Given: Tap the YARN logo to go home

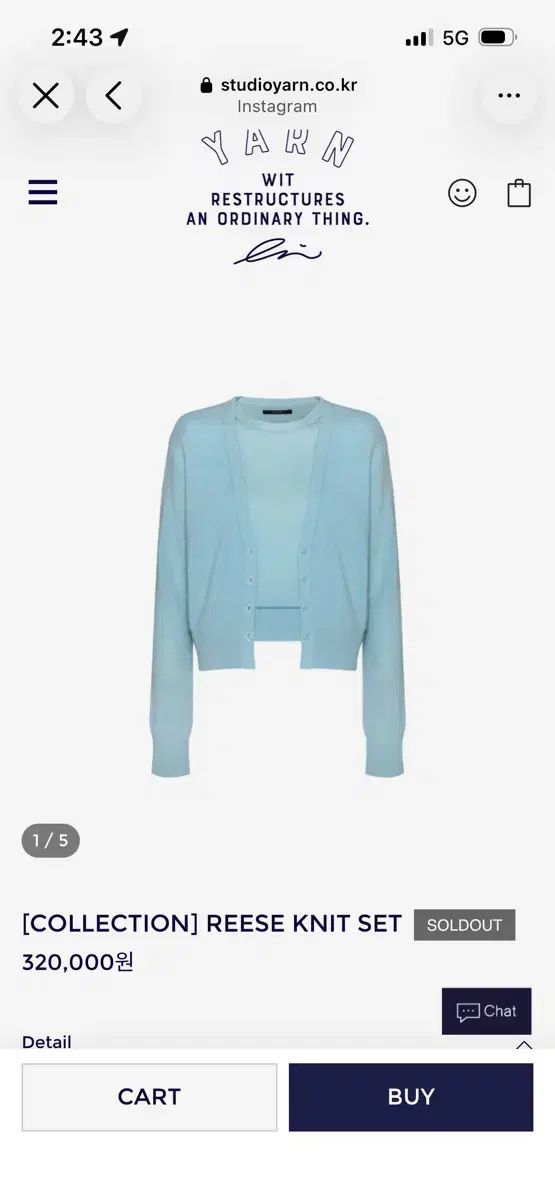Looking at the screenshot, I should (x=277, y=197).
